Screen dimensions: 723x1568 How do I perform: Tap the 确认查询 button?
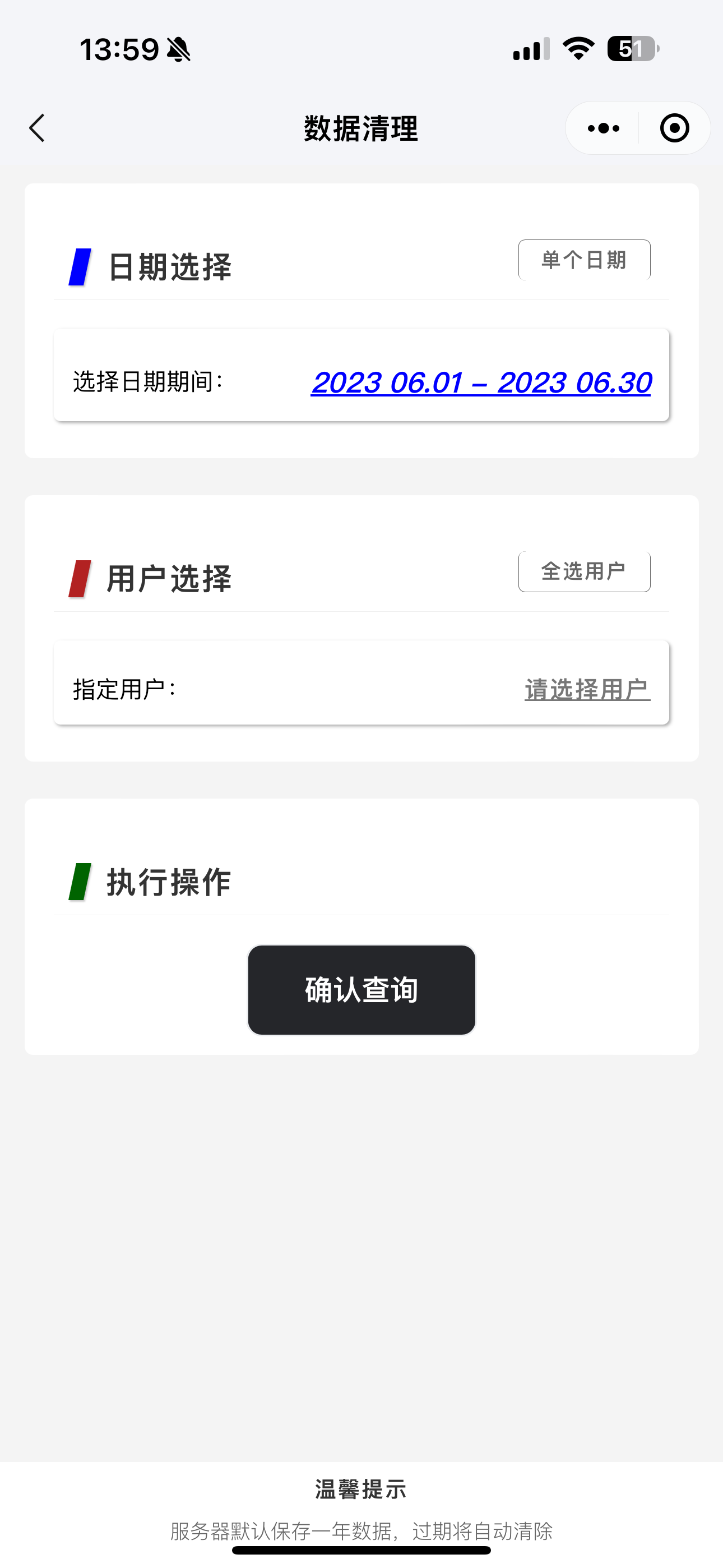click(361, 990)
